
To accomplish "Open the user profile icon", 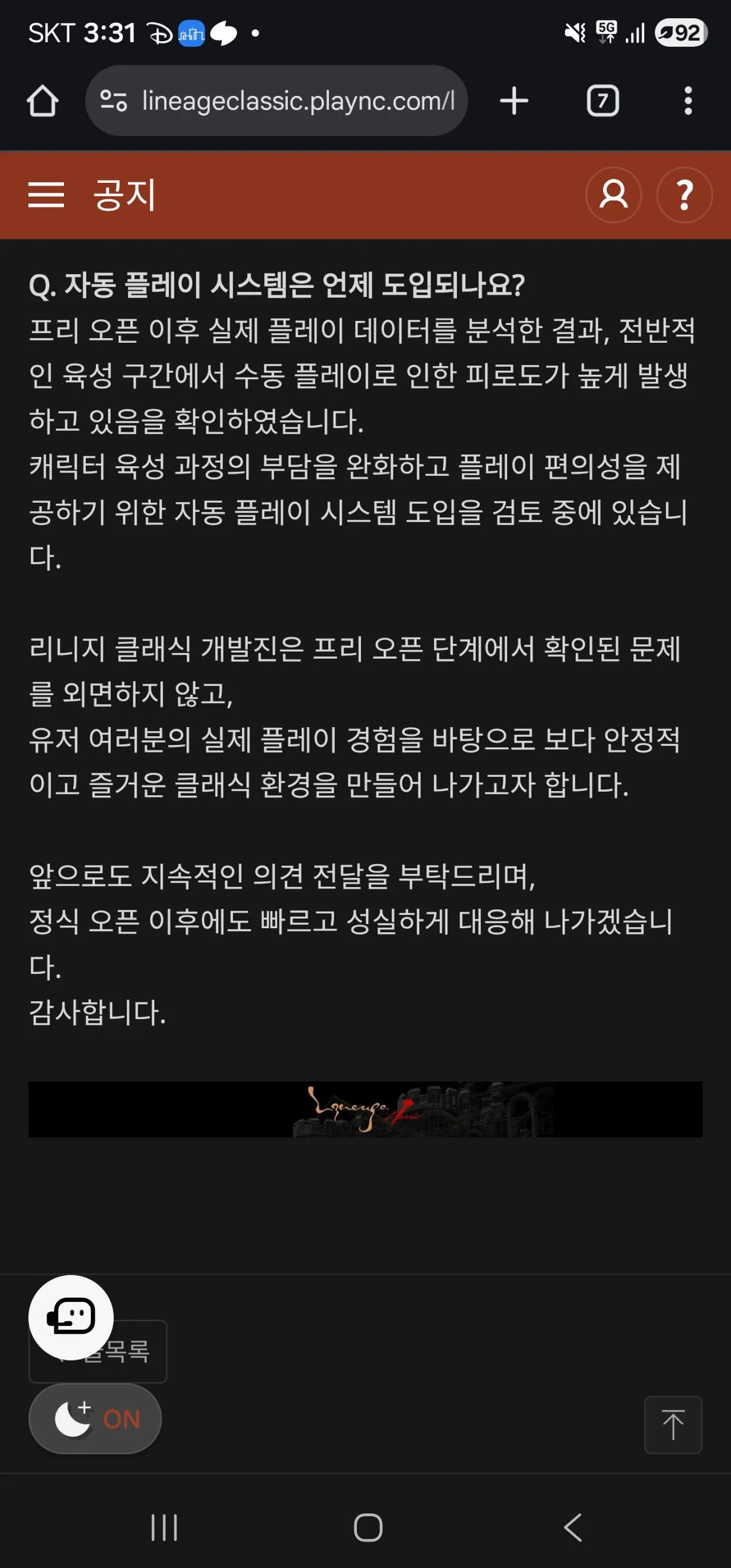I will coord(613,195).
